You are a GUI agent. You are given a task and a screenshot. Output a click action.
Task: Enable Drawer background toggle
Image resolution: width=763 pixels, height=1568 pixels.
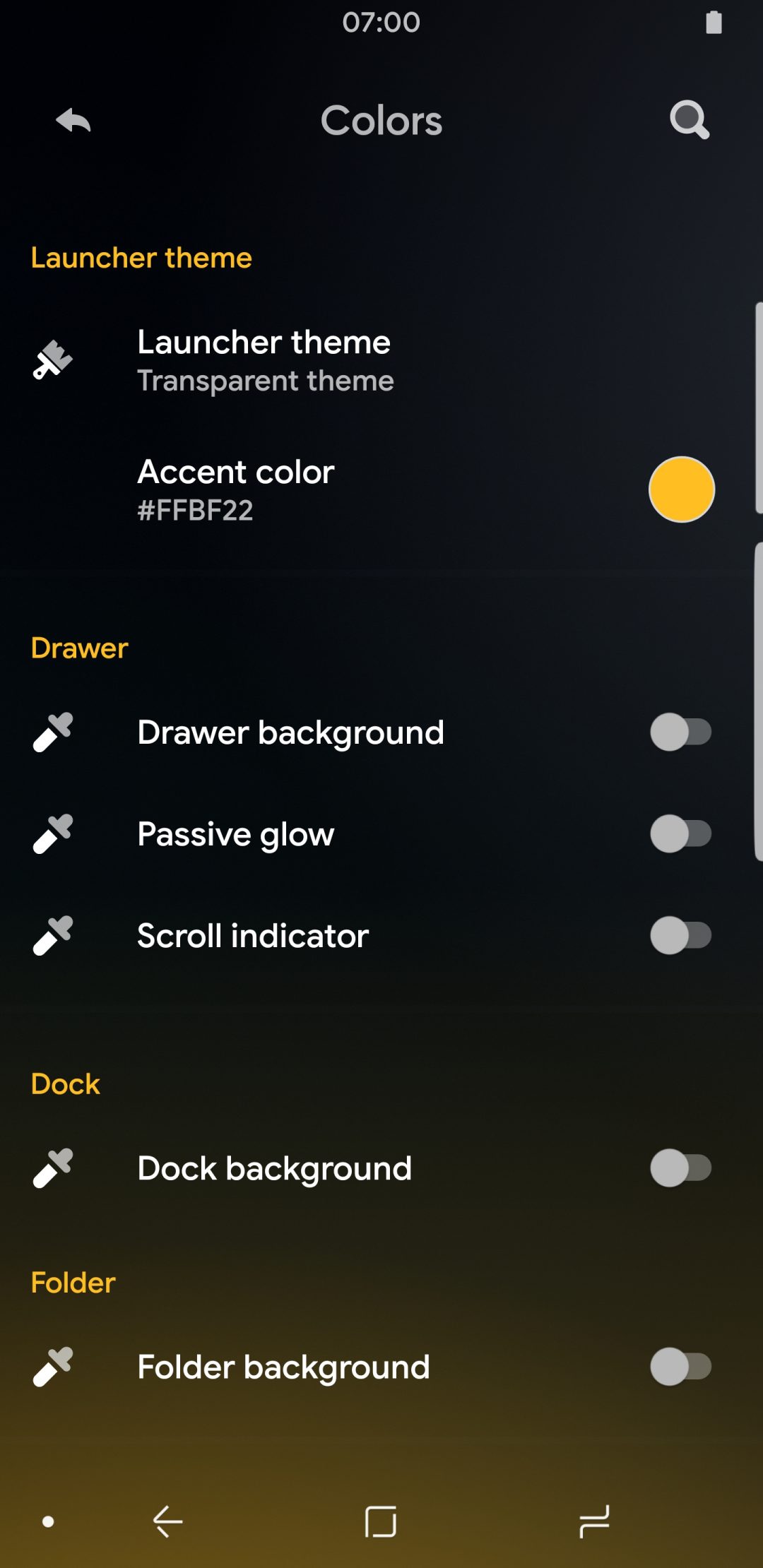tap(681, 732)
